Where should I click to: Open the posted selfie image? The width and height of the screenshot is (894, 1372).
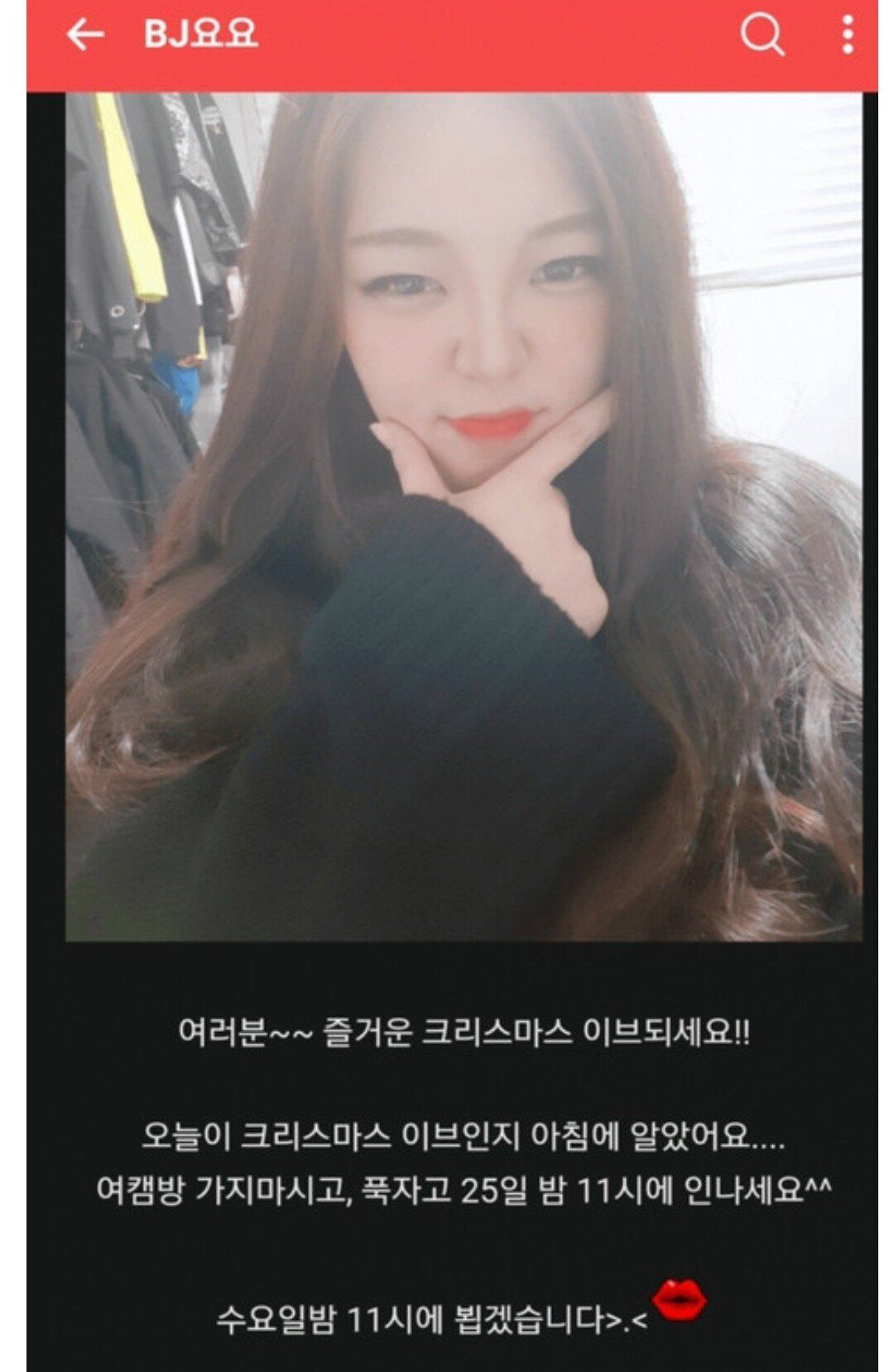pos(464,517)
